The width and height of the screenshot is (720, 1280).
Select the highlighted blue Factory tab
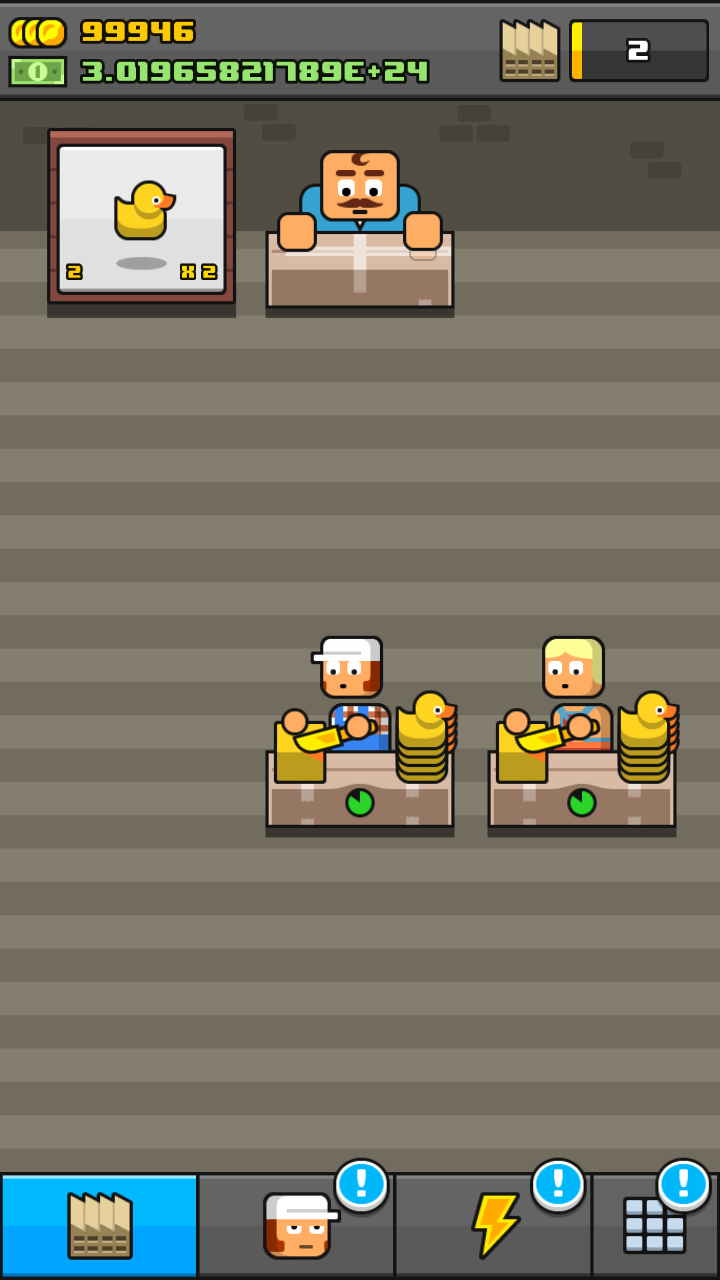tap(99, 1224)
